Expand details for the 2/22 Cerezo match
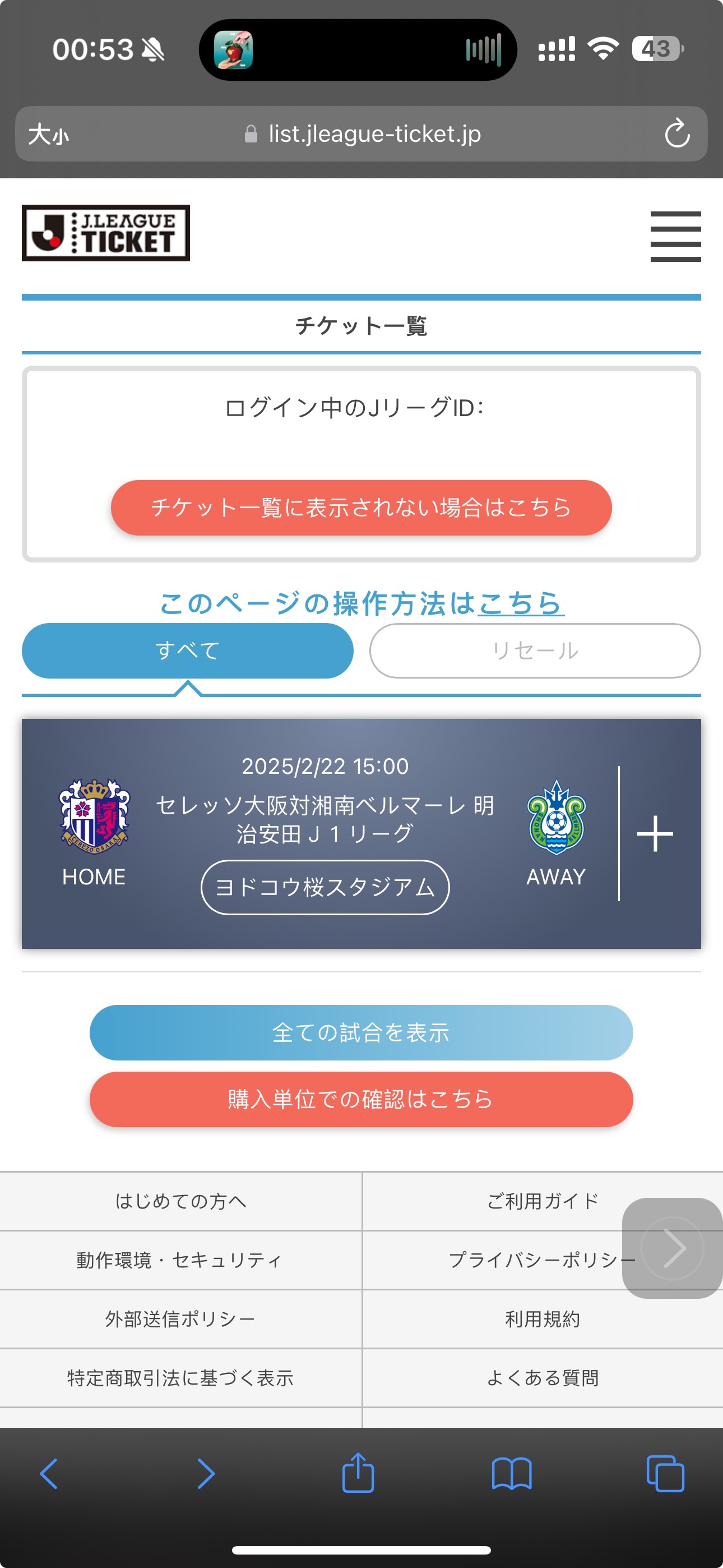723x1568 pixels. click(x=655, y=834)
